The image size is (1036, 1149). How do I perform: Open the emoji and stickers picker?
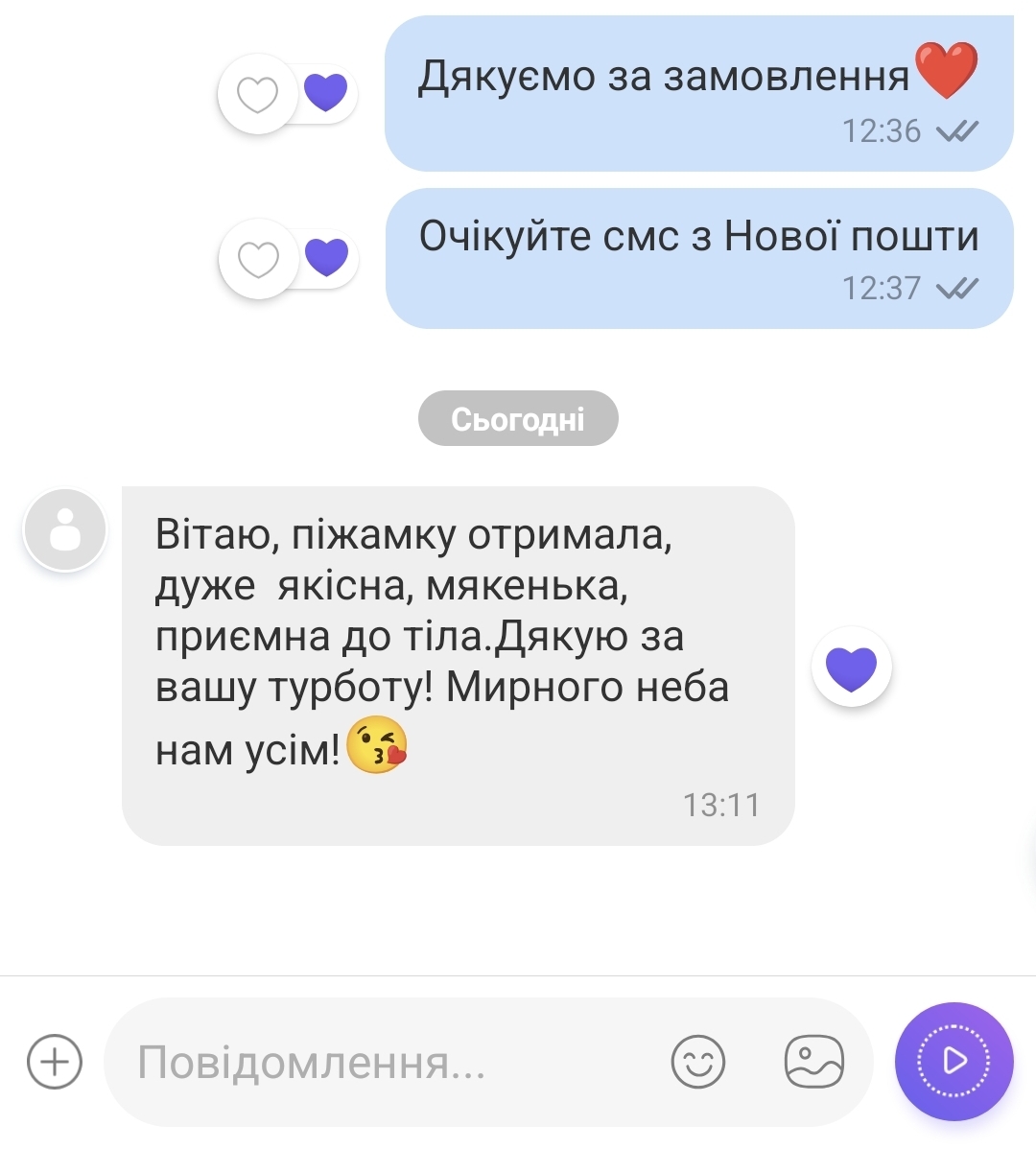[x=697, y=1062]
